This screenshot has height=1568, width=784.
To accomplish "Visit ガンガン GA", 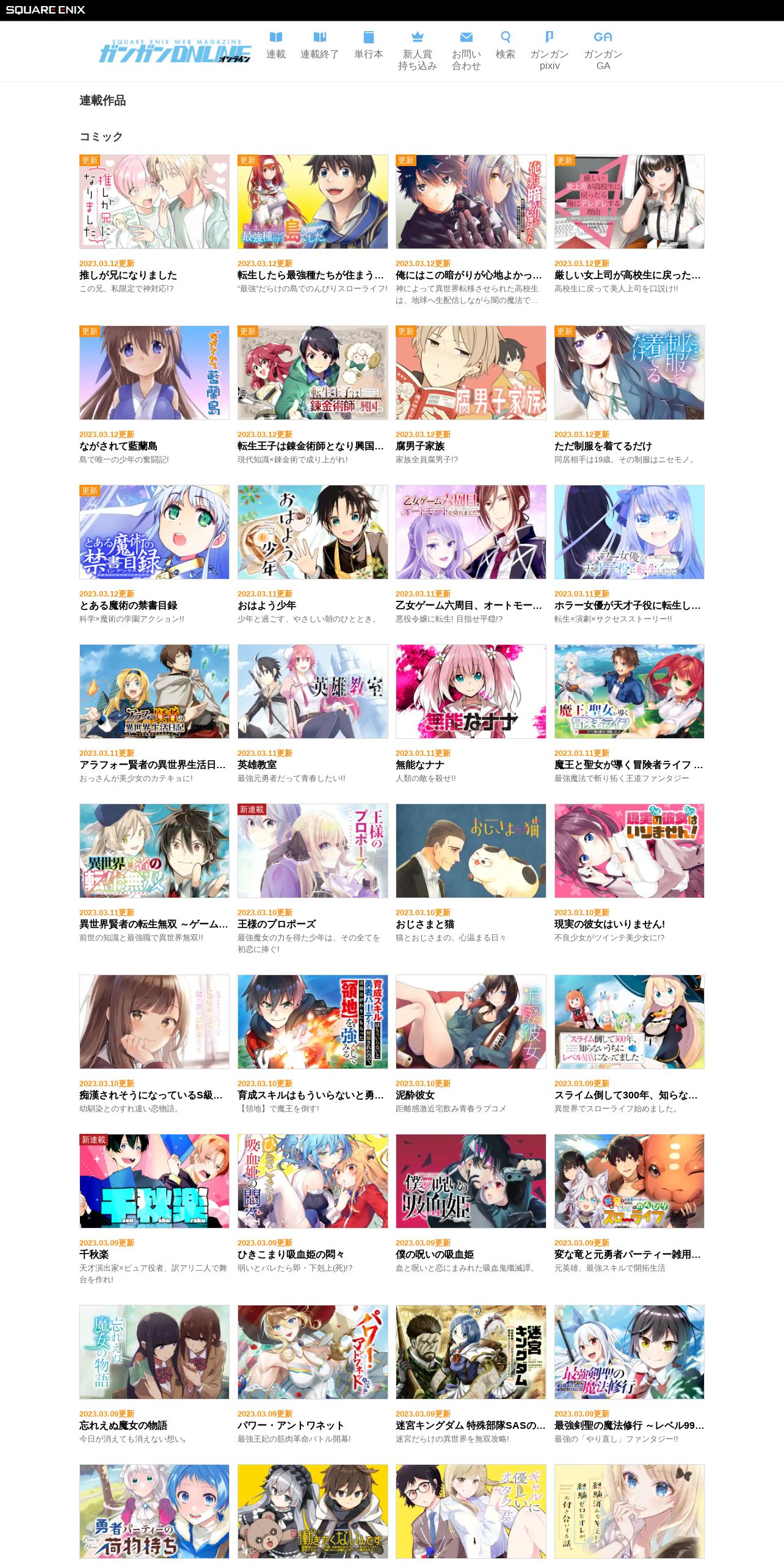I will click(603, 51).
